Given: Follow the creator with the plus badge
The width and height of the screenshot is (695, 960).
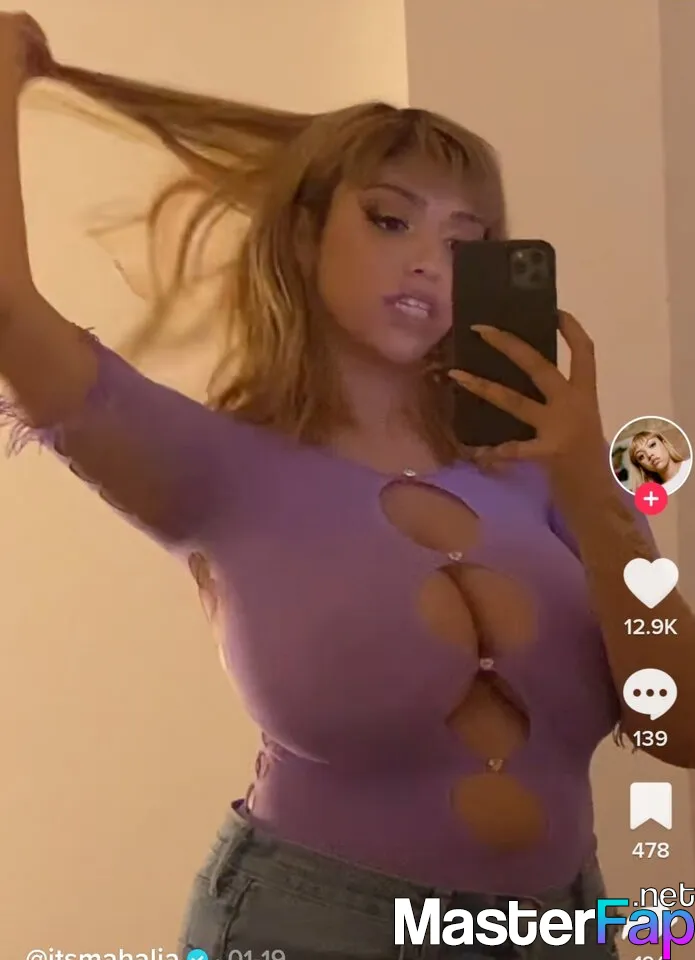Looking at the screenshot, I should click(x=651, y=499).
